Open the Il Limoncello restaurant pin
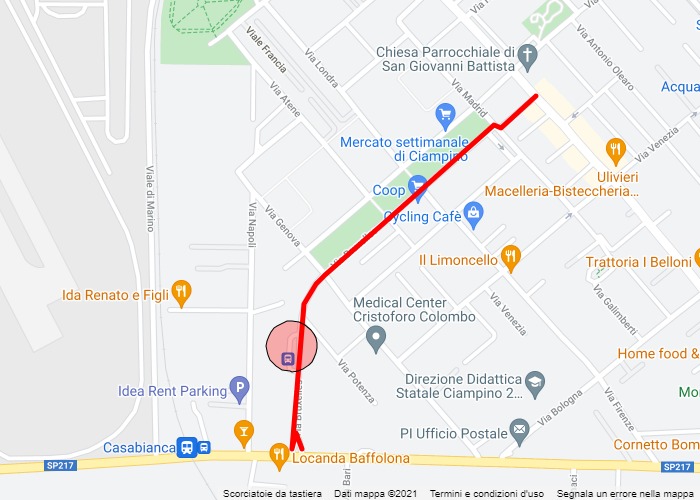The width and height of the screenshot is (700, 500). pos(511,258)
